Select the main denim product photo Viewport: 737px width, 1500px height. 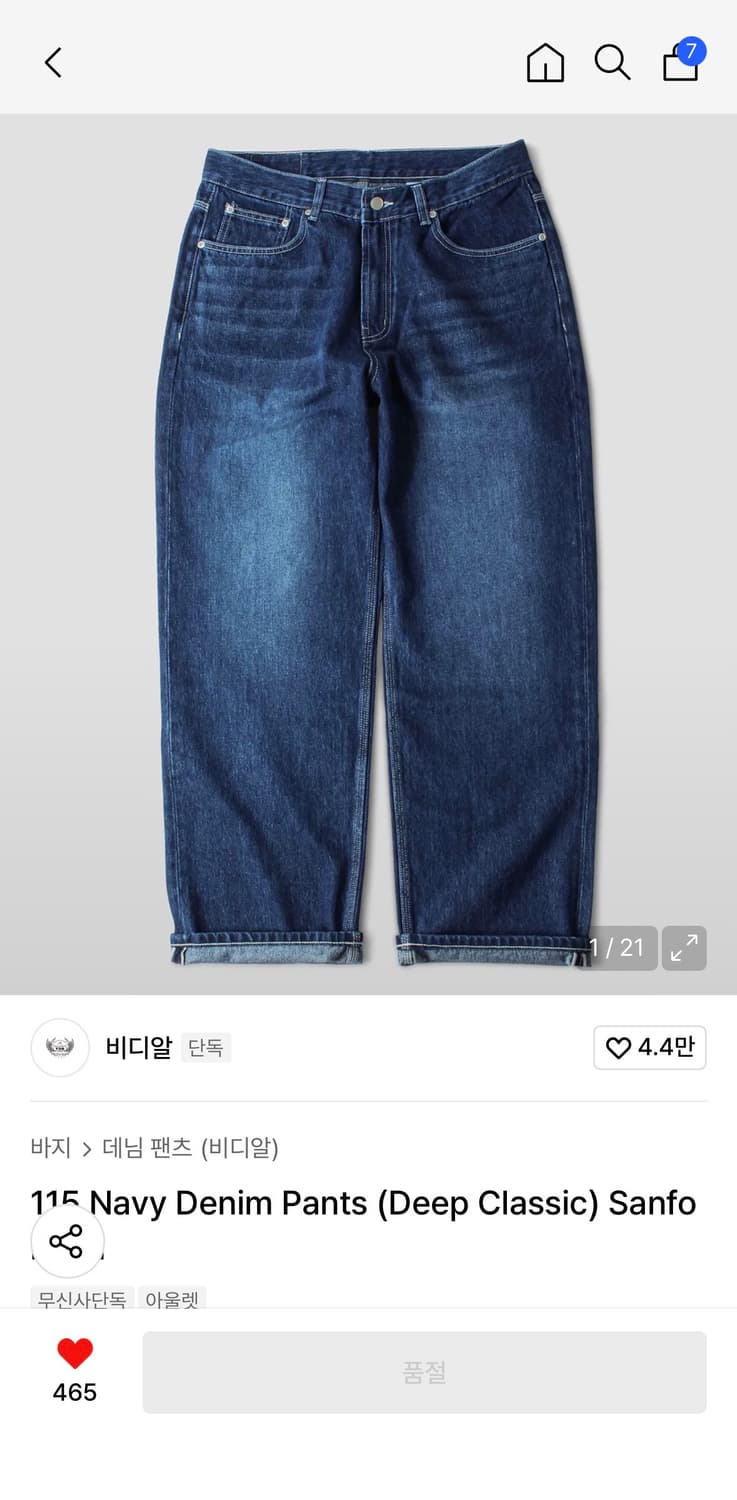368,550
